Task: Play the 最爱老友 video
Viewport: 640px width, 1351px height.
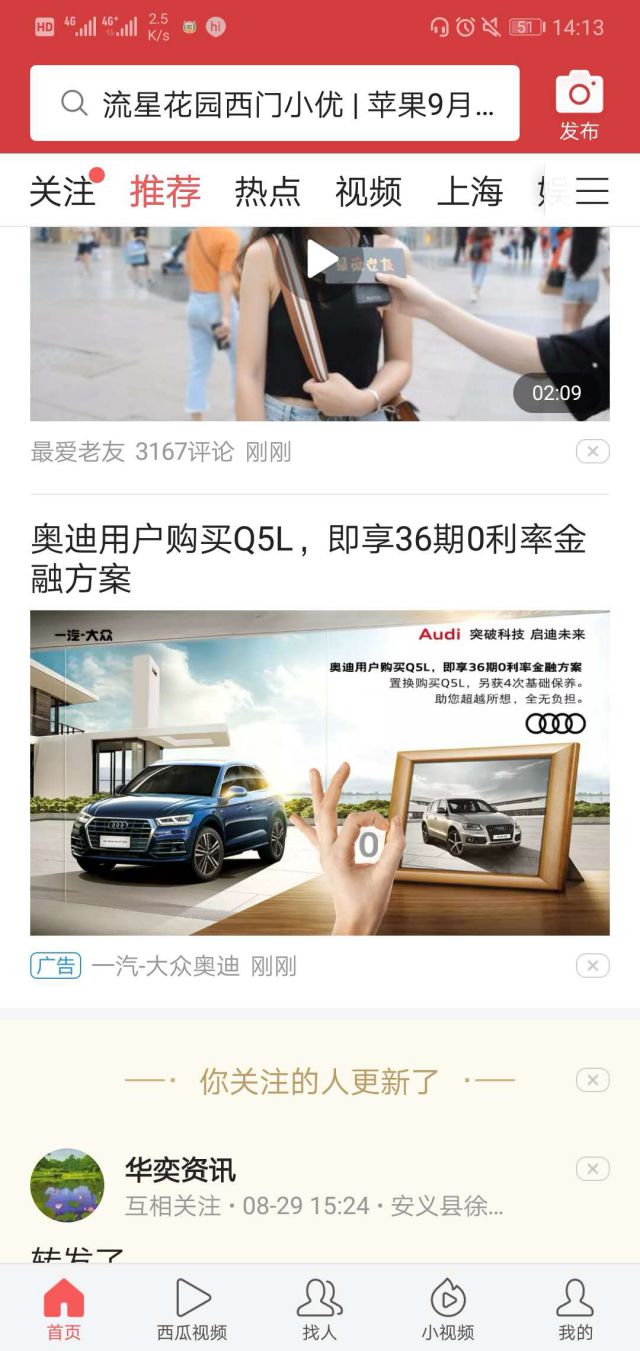Action: [321, 259]
